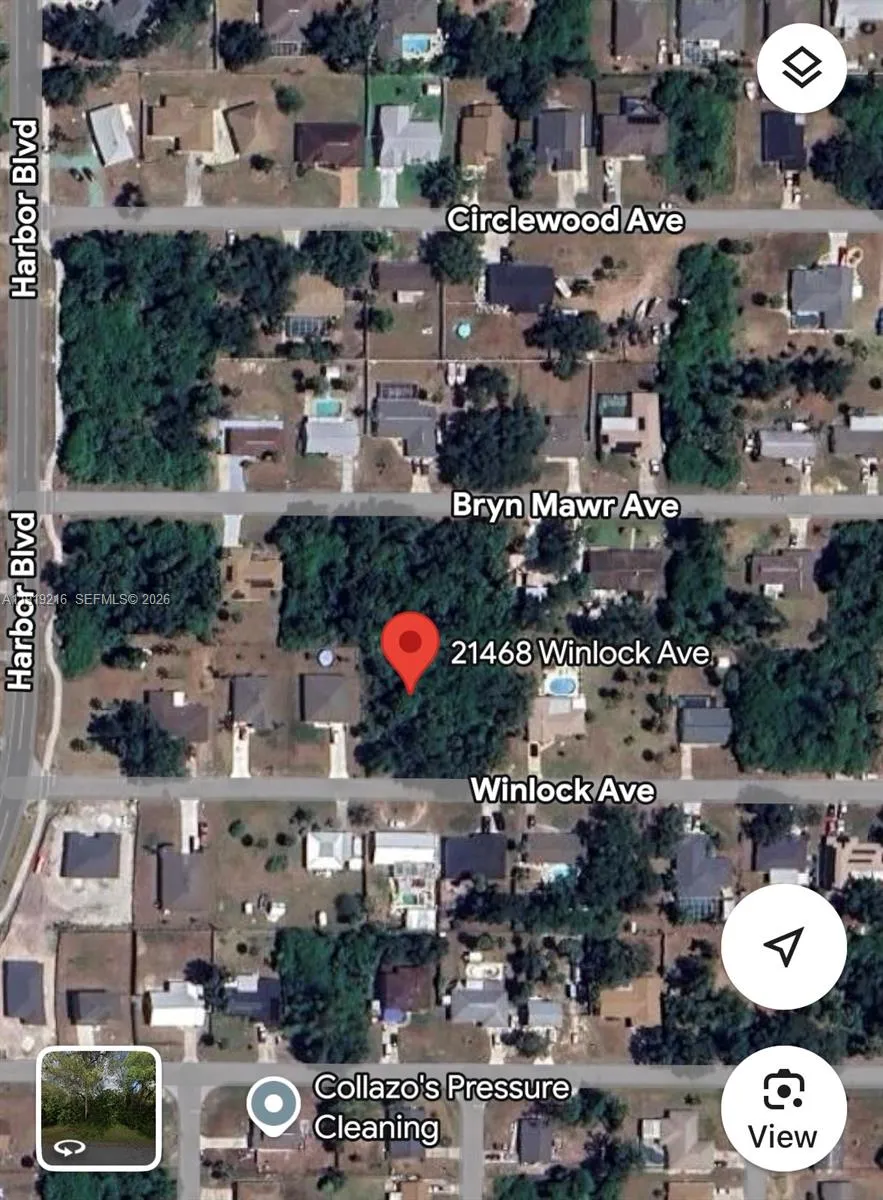The image size is (883, 1200).
Task: Tap the location arrow to recenter the map
Action: (x=783, y=946)
